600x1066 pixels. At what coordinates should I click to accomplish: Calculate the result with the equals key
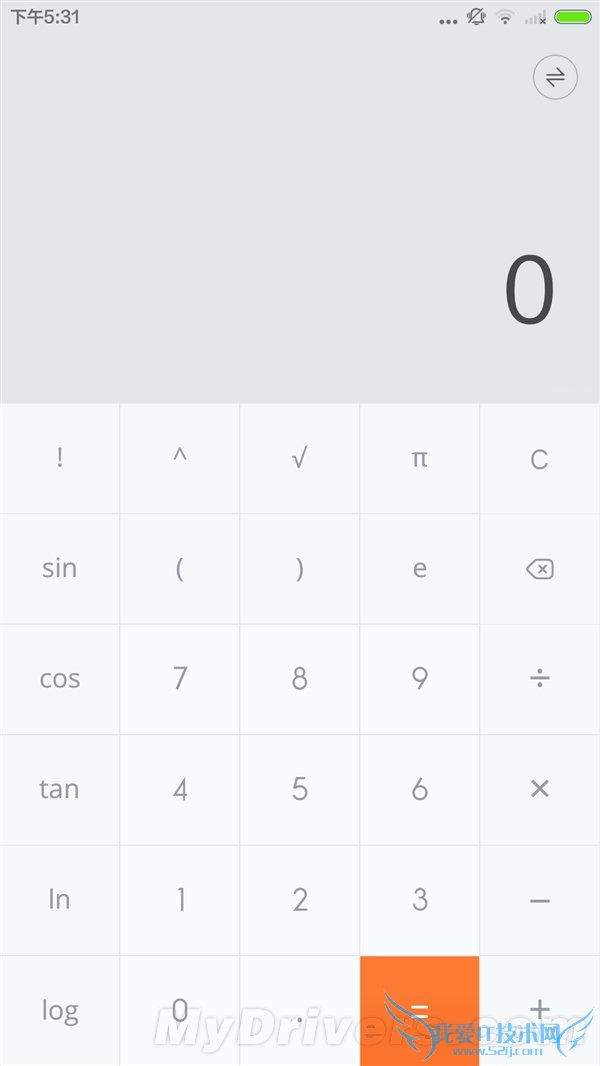[x=419, y=1010]
